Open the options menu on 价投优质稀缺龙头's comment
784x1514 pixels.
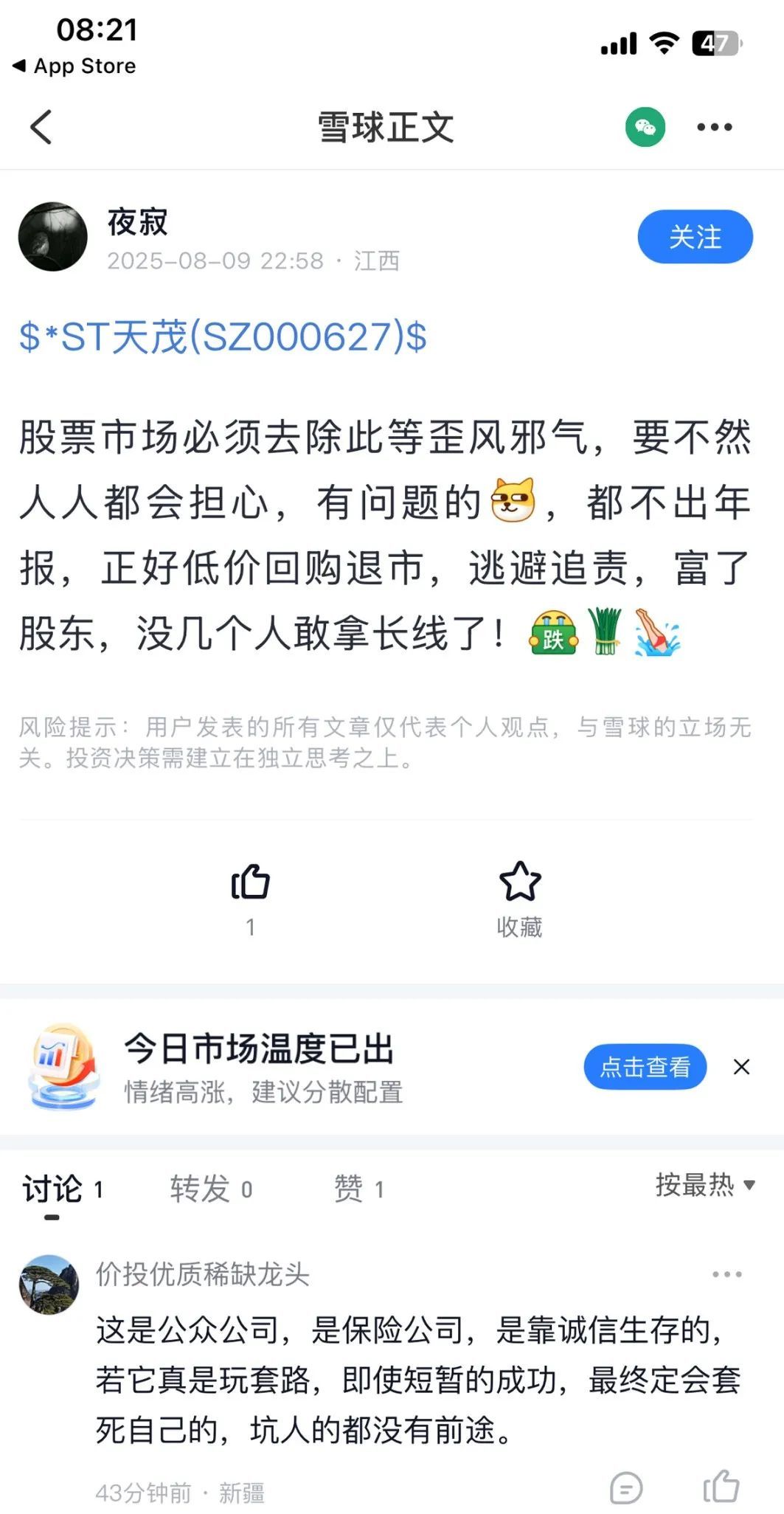[x=726, y=1274]
